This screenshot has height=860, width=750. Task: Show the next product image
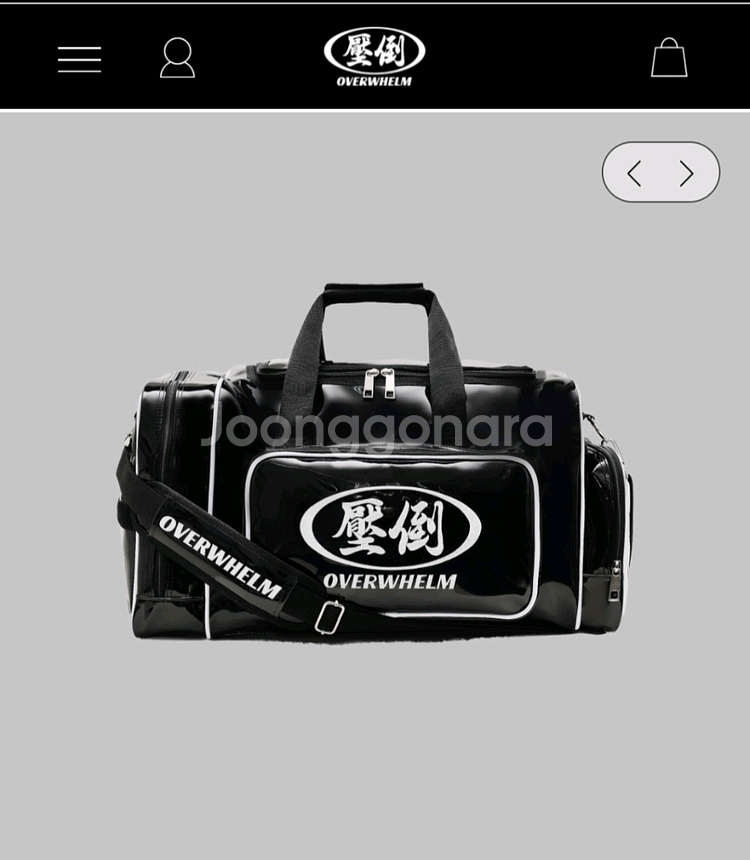click(x=686, y=174)
